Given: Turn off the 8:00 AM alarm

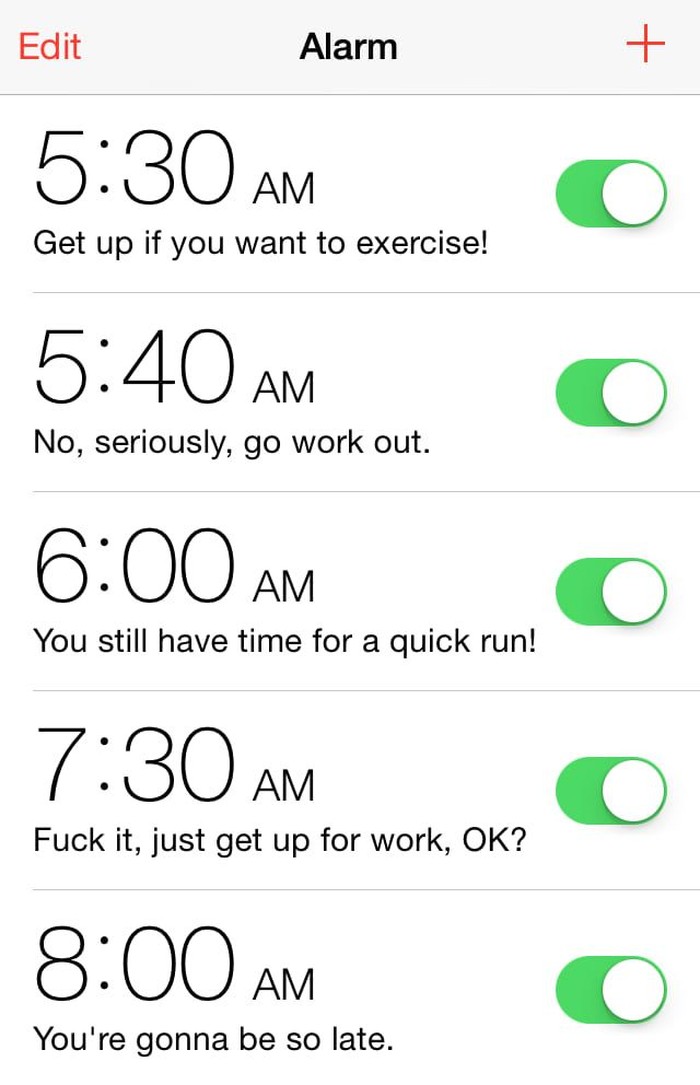Looking at the screenshot, I should (x=611, y=989).
